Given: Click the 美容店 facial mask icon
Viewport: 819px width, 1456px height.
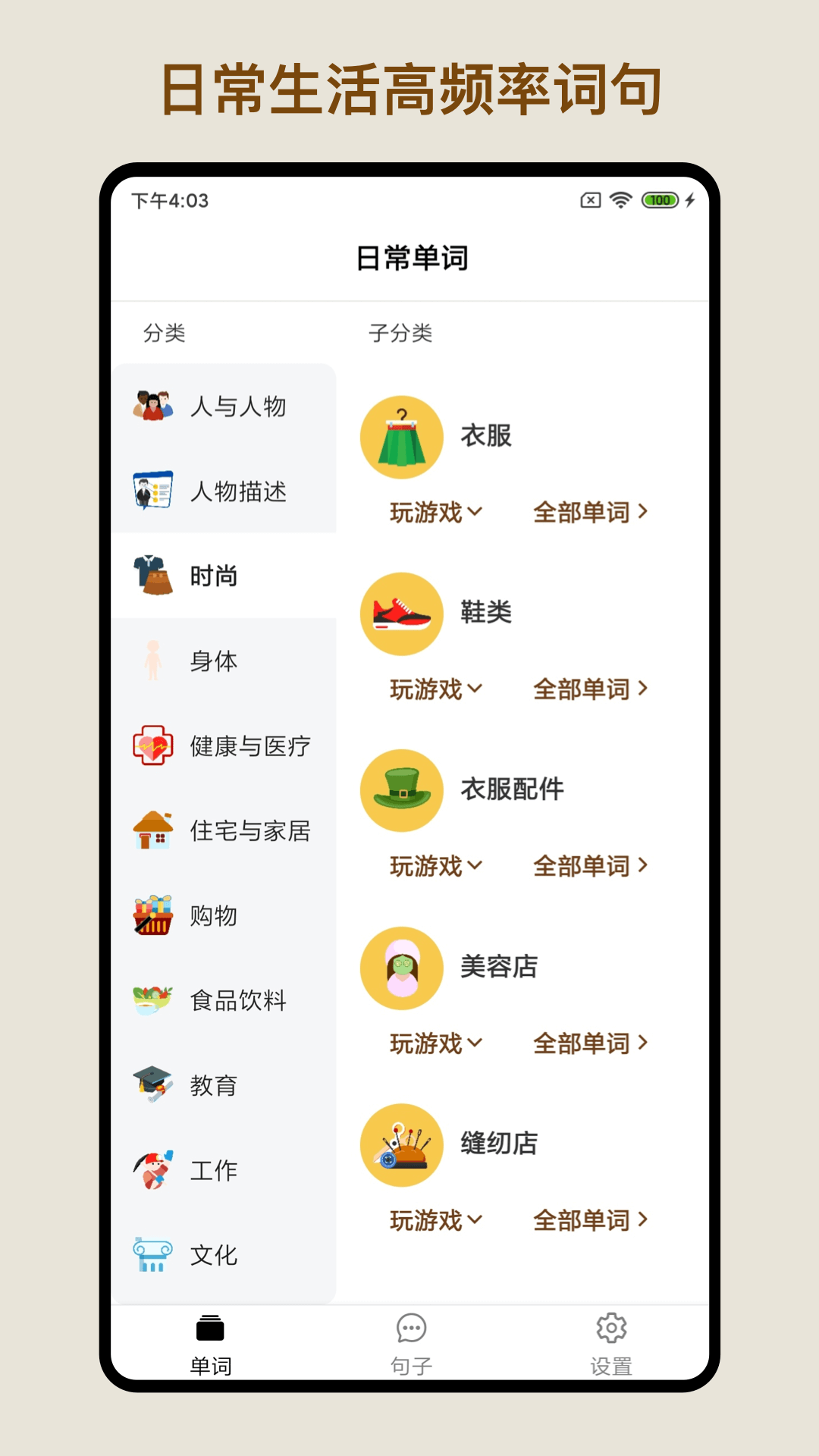Looking at the screenshot, I should 401,968.
